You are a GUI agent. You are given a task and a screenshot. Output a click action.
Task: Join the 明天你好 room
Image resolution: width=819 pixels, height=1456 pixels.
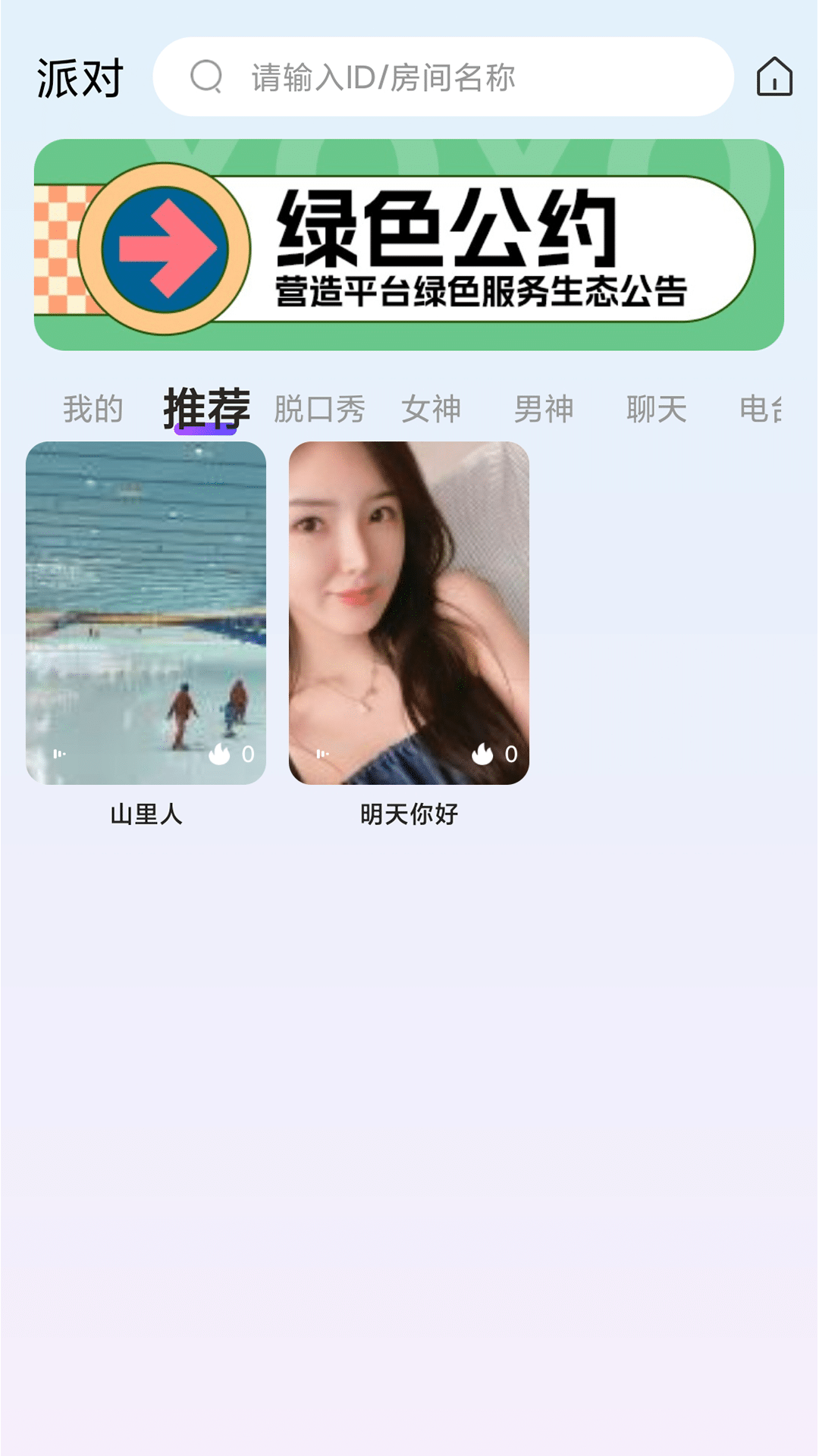[x=409, y=613]
